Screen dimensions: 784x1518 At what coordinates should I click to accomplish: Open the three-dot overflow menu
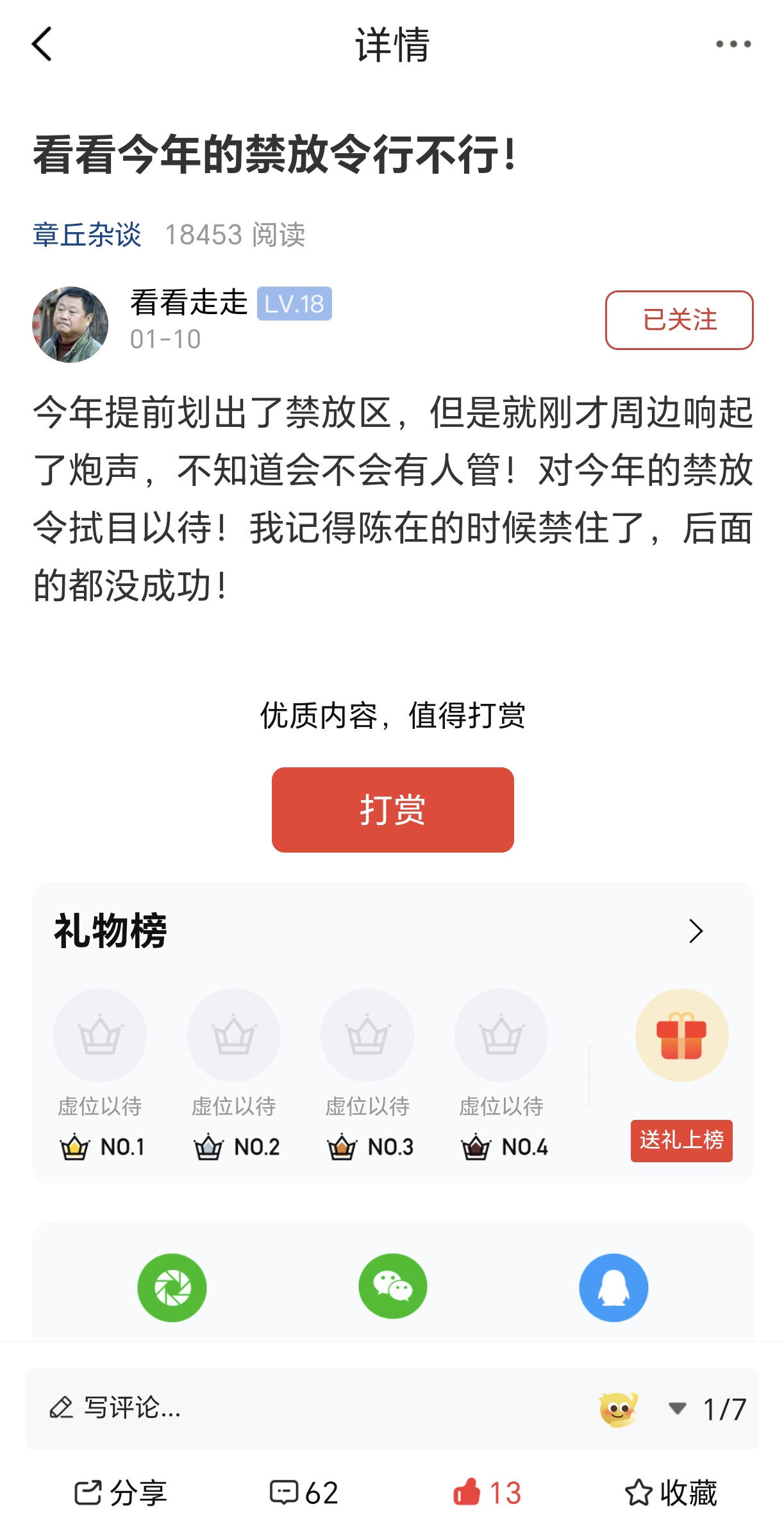point(733,44)
